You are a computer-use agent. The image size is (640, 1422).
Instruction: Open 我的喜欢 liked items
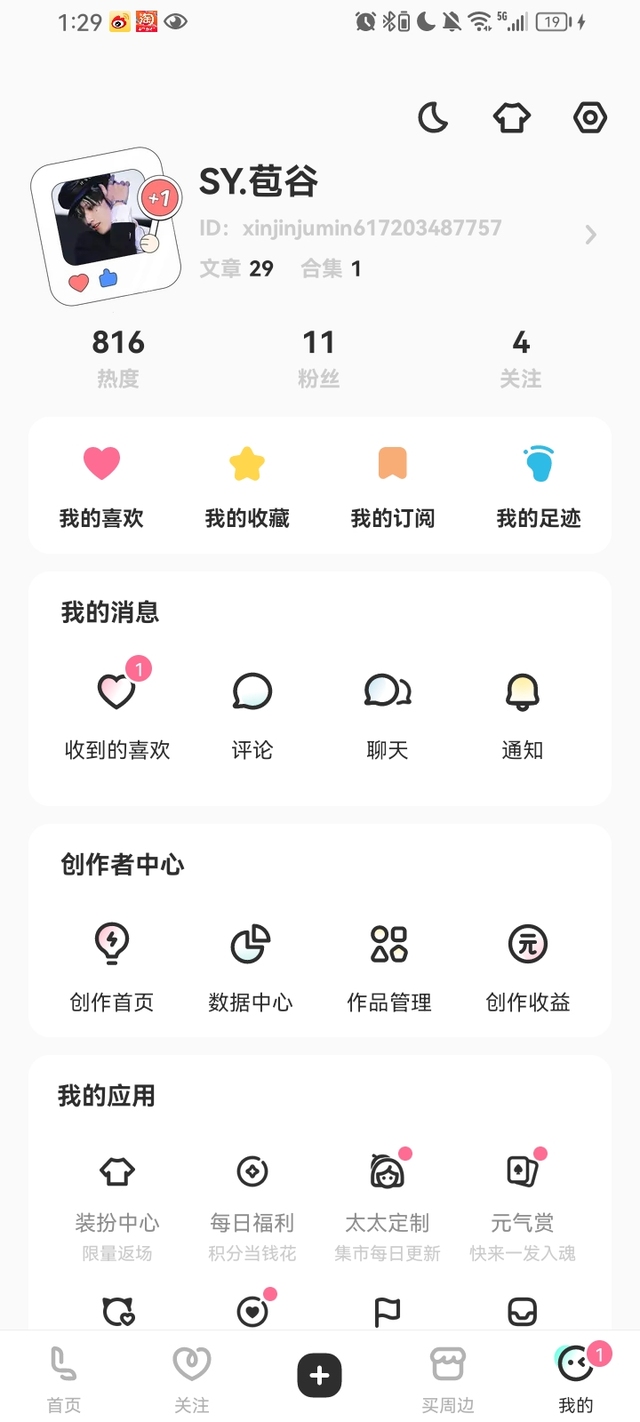click(102, 486)
